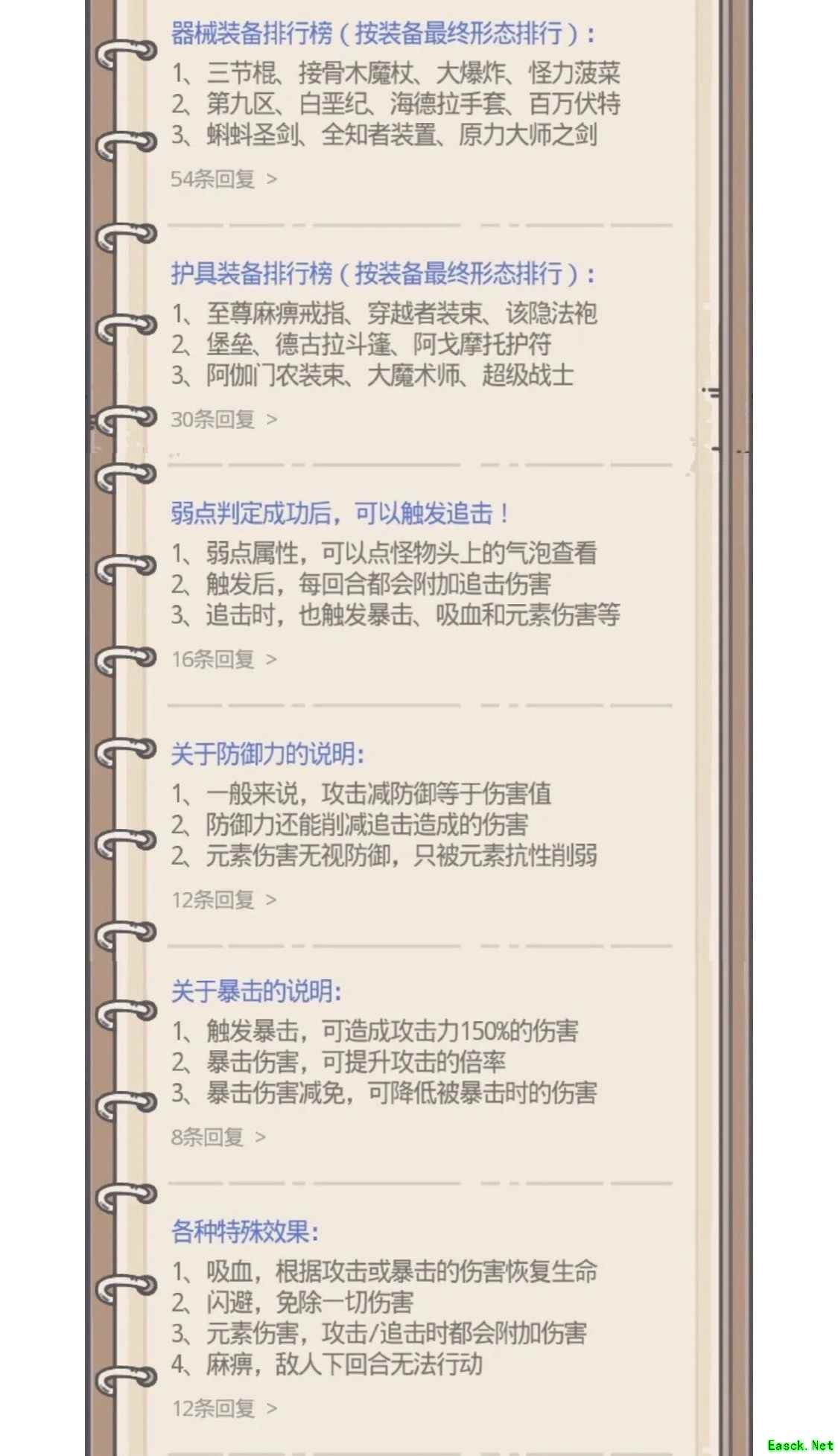Open the 各种特殊效果 post title
The height and width of the screenshot is (1456, 838).
pos(245,1231)
